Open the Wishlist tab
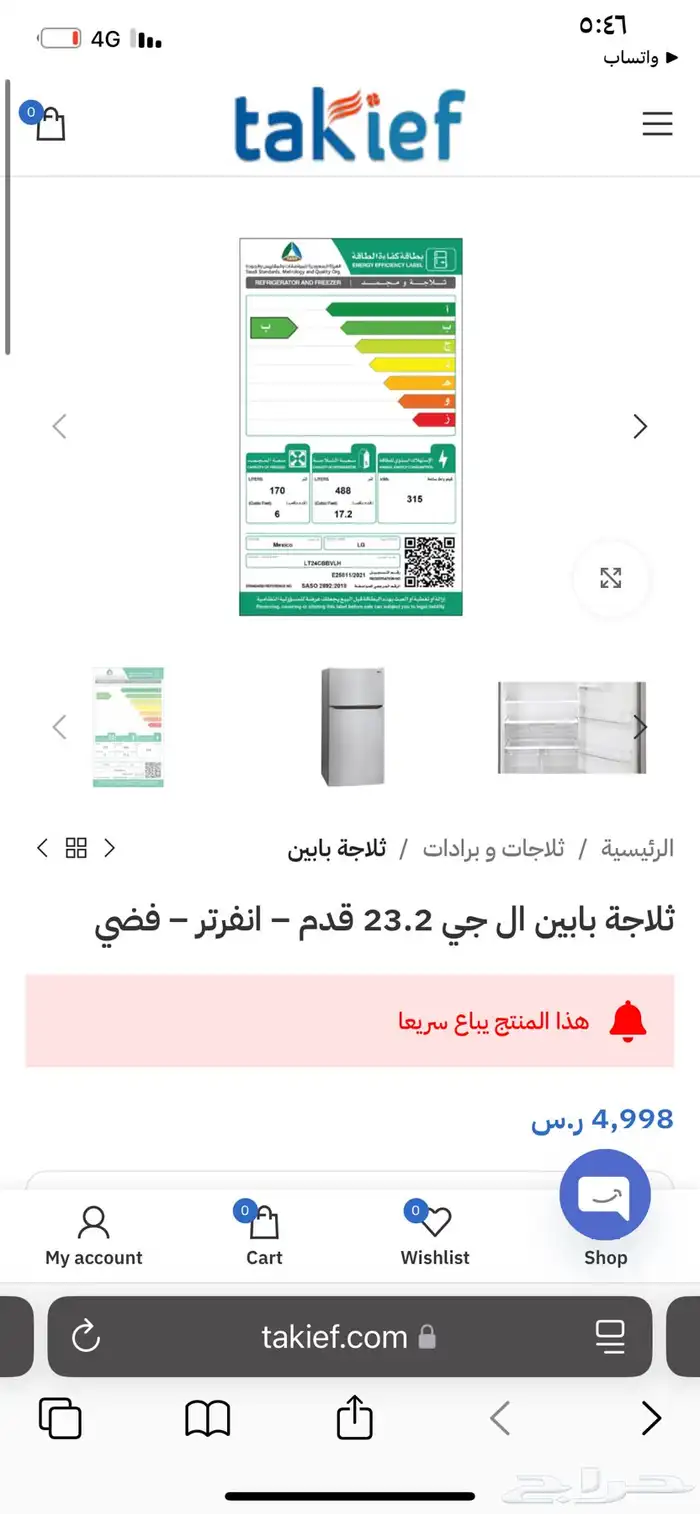Screen dimensions: 700x1514 coord(435,1236)
